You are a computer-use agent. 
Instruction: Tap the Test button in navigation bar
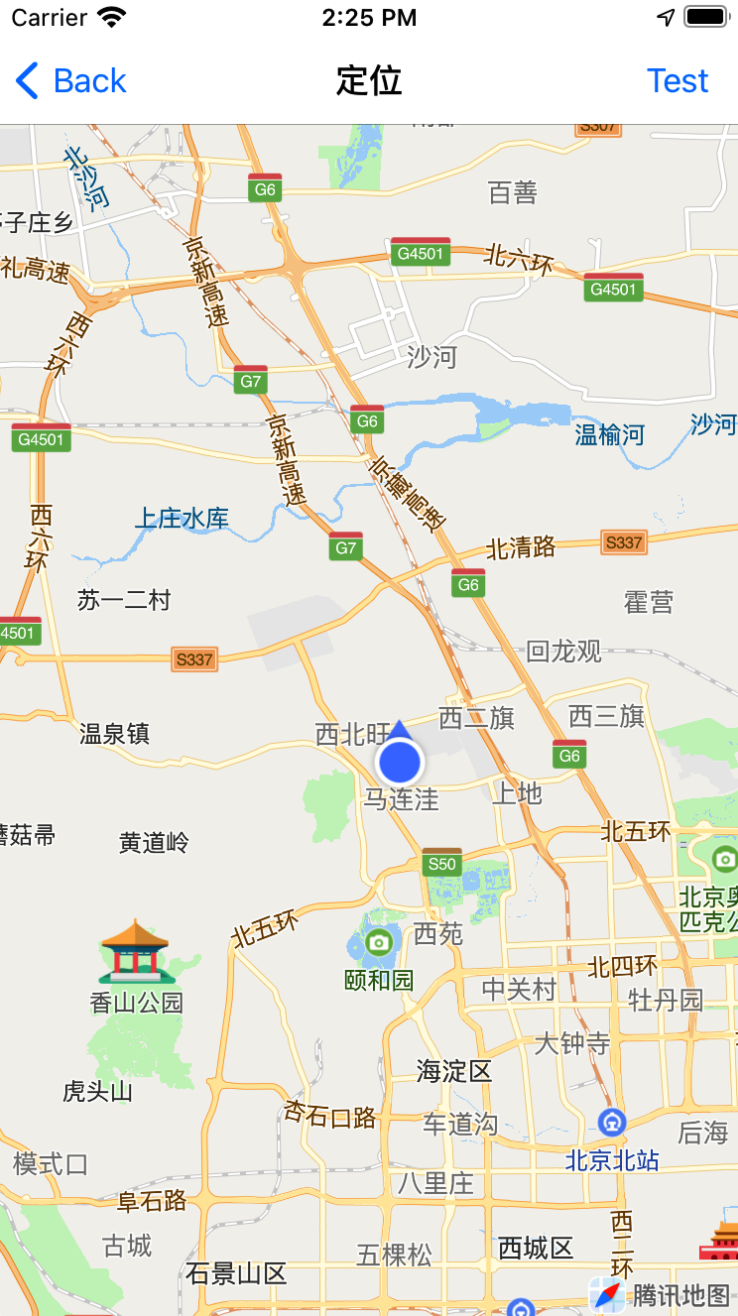pyautogui.click(x=677, y=81)
